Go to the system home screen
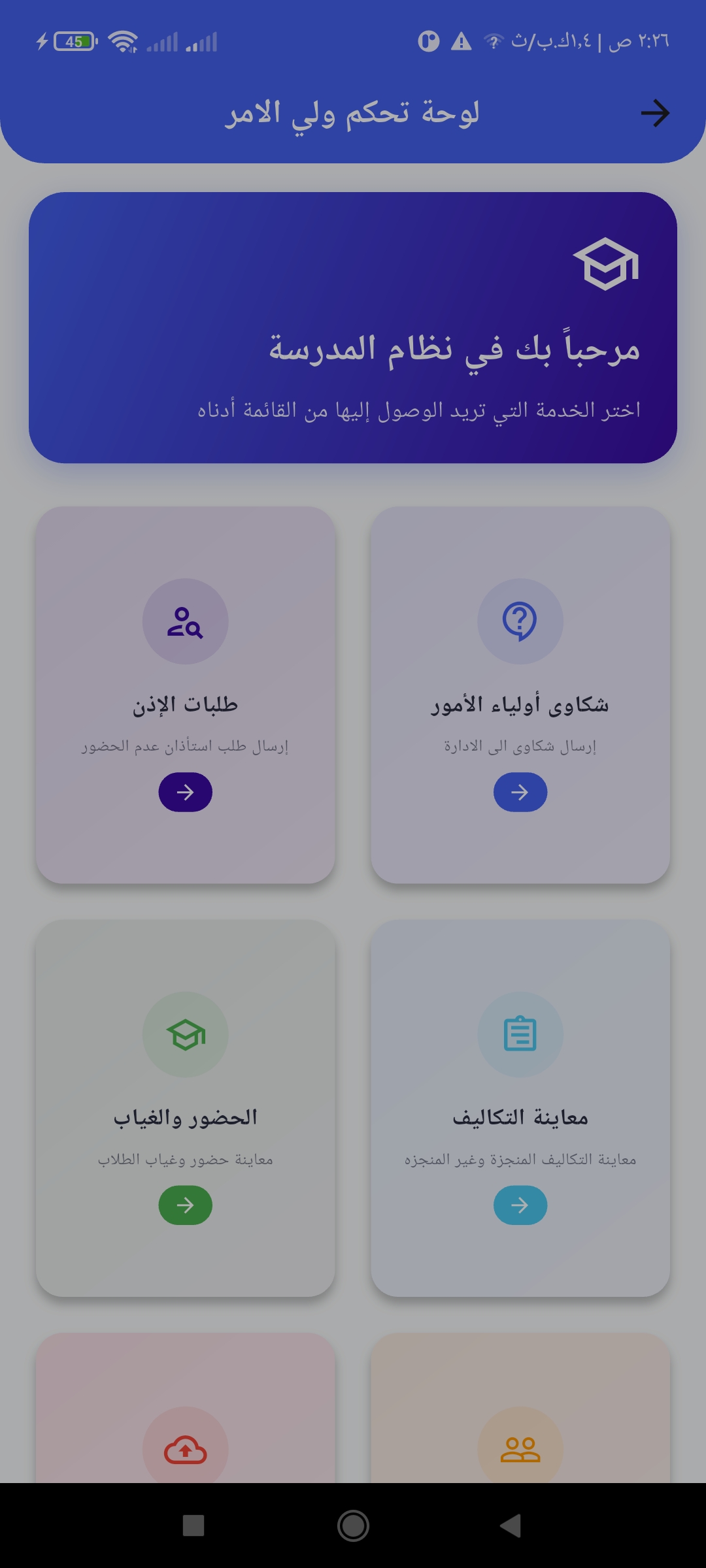The image size is (706, 1568). pos(353,1526)
